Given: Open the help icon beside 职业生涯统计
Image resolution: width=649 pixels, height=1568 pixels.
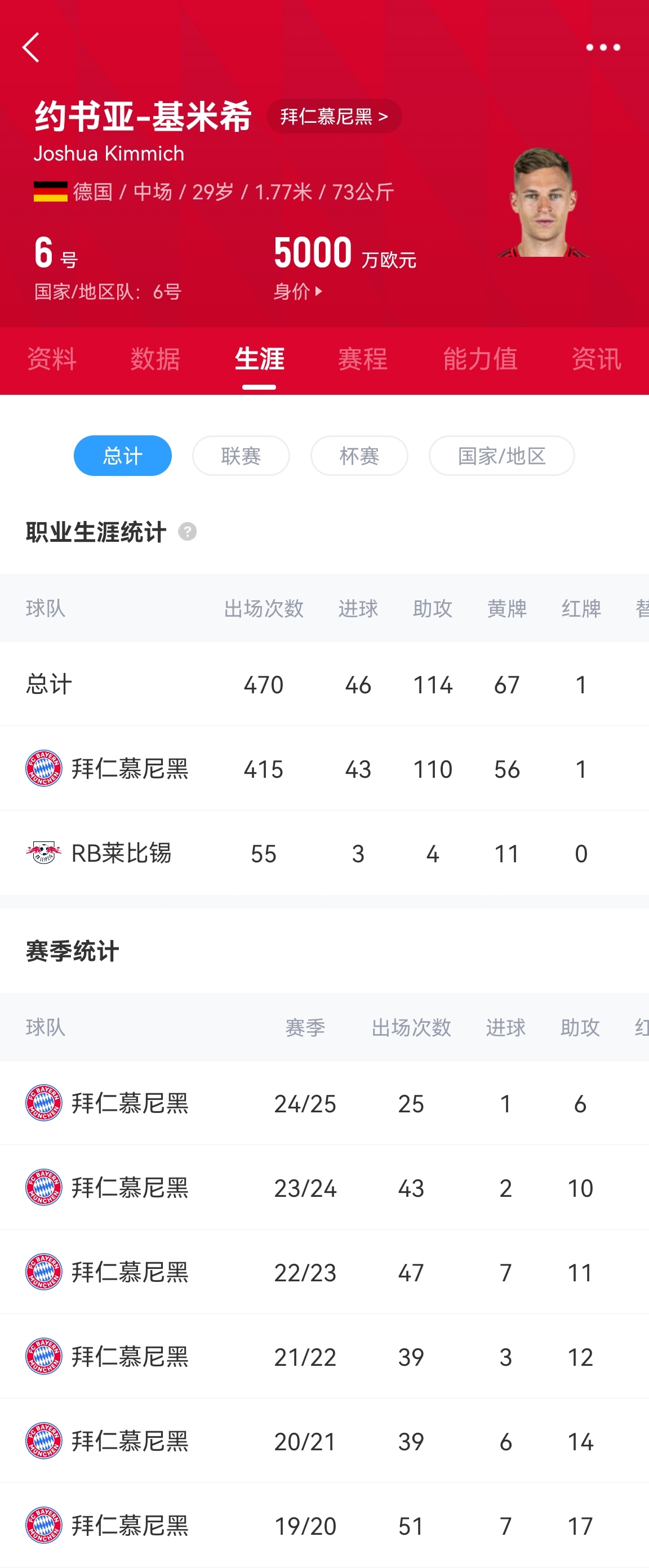Looking at the screenshot, I should coord(188,531).
